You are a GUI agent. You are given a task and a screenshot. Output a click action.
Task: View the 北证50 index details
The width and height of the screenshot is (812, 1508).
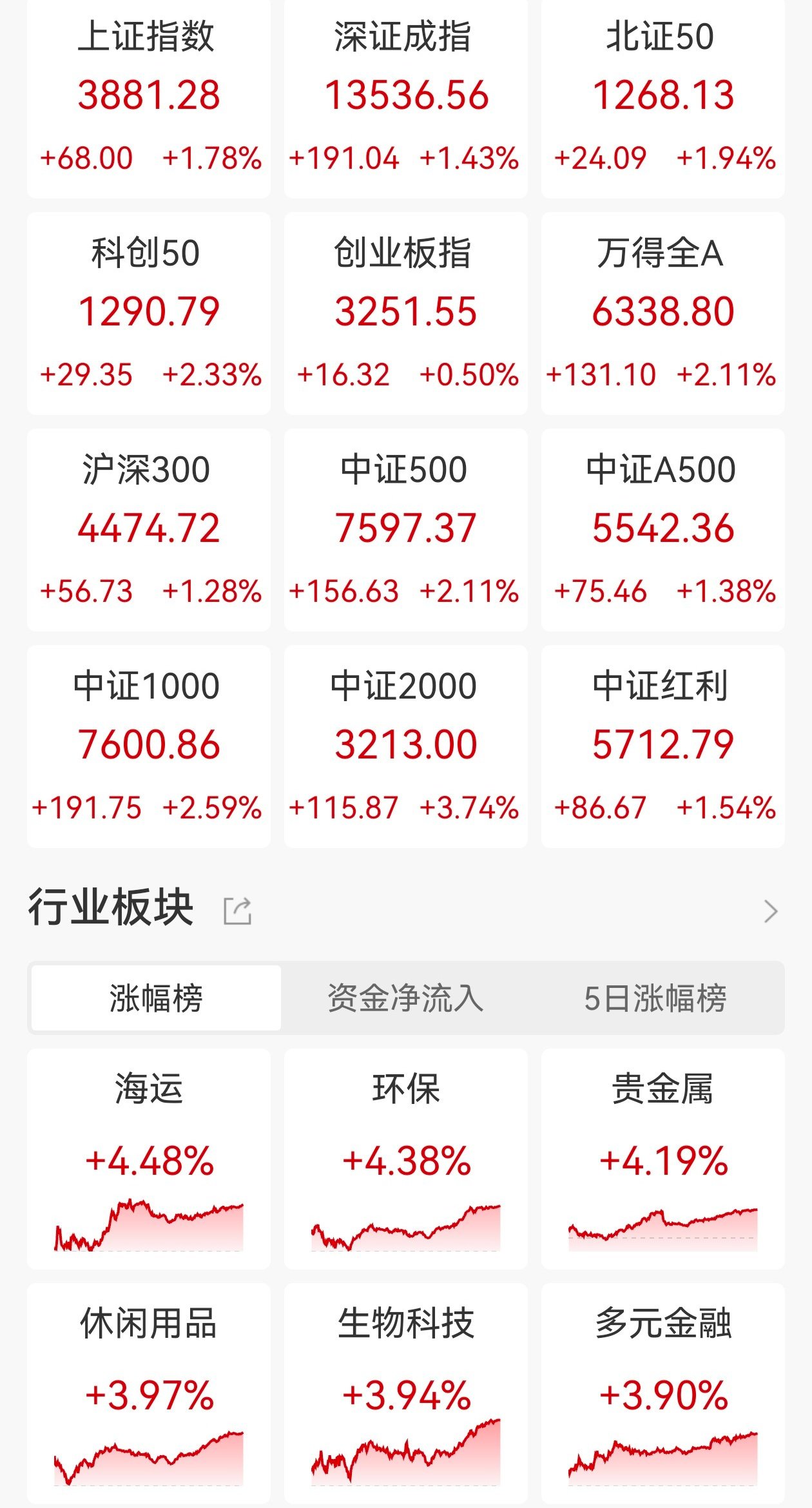[x=662, y=98]
